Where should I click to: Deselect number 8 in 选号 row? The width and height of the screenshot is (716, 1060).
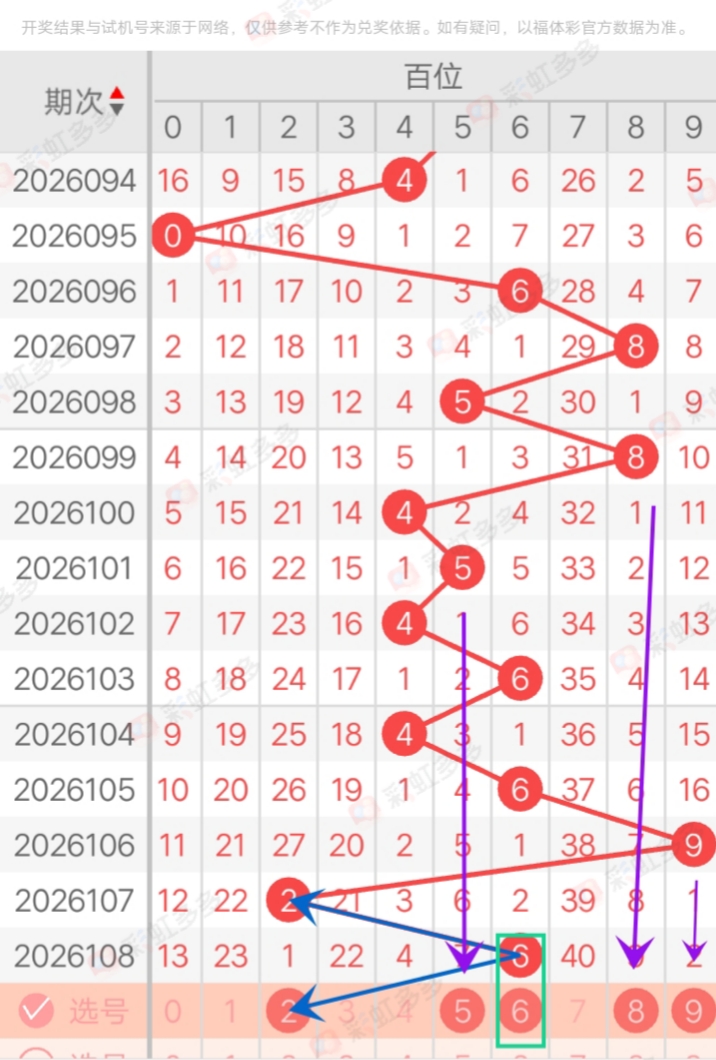point(636,1012)
